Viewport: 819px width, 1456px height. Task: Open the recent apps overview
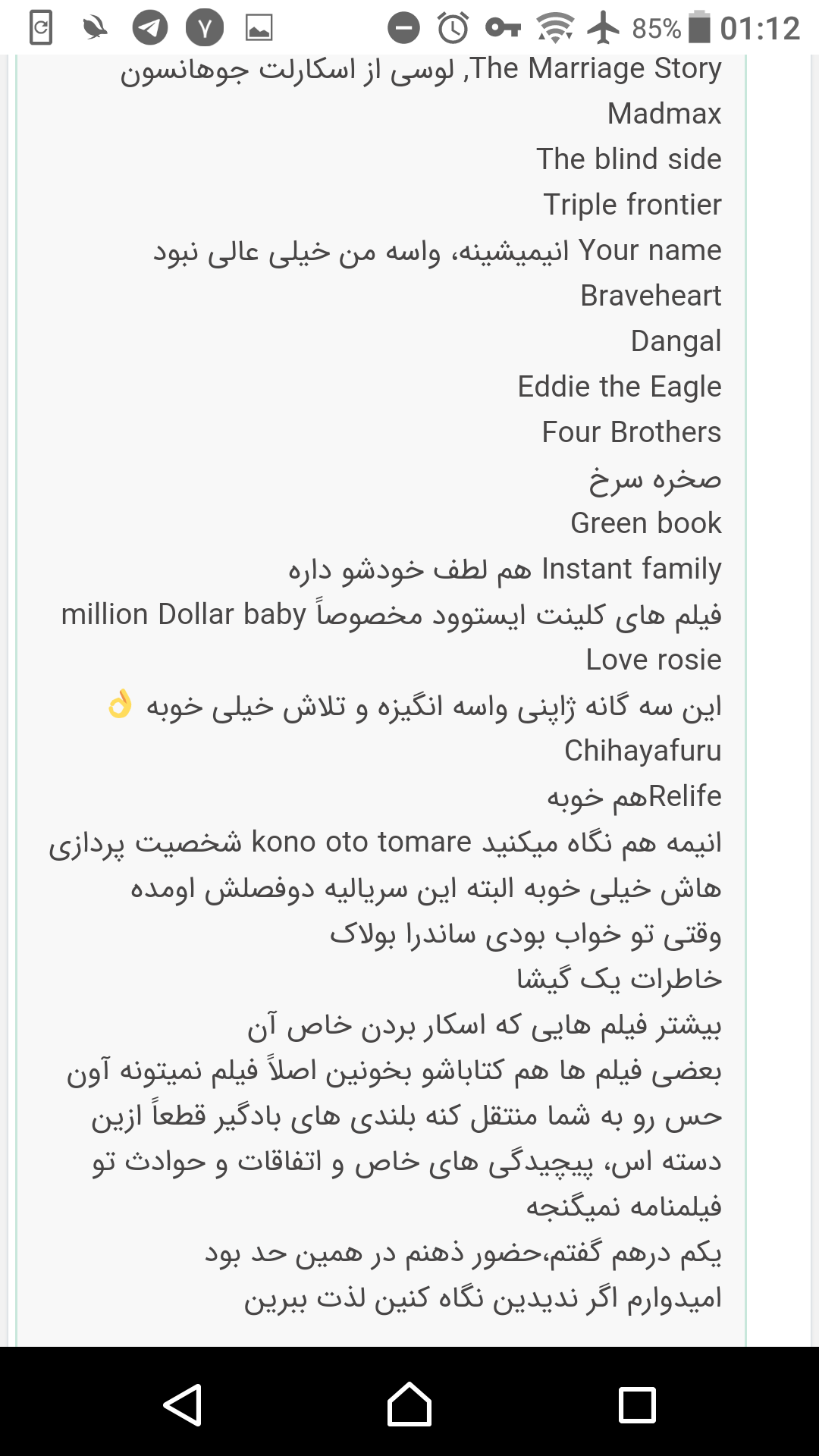[637, 1404]
